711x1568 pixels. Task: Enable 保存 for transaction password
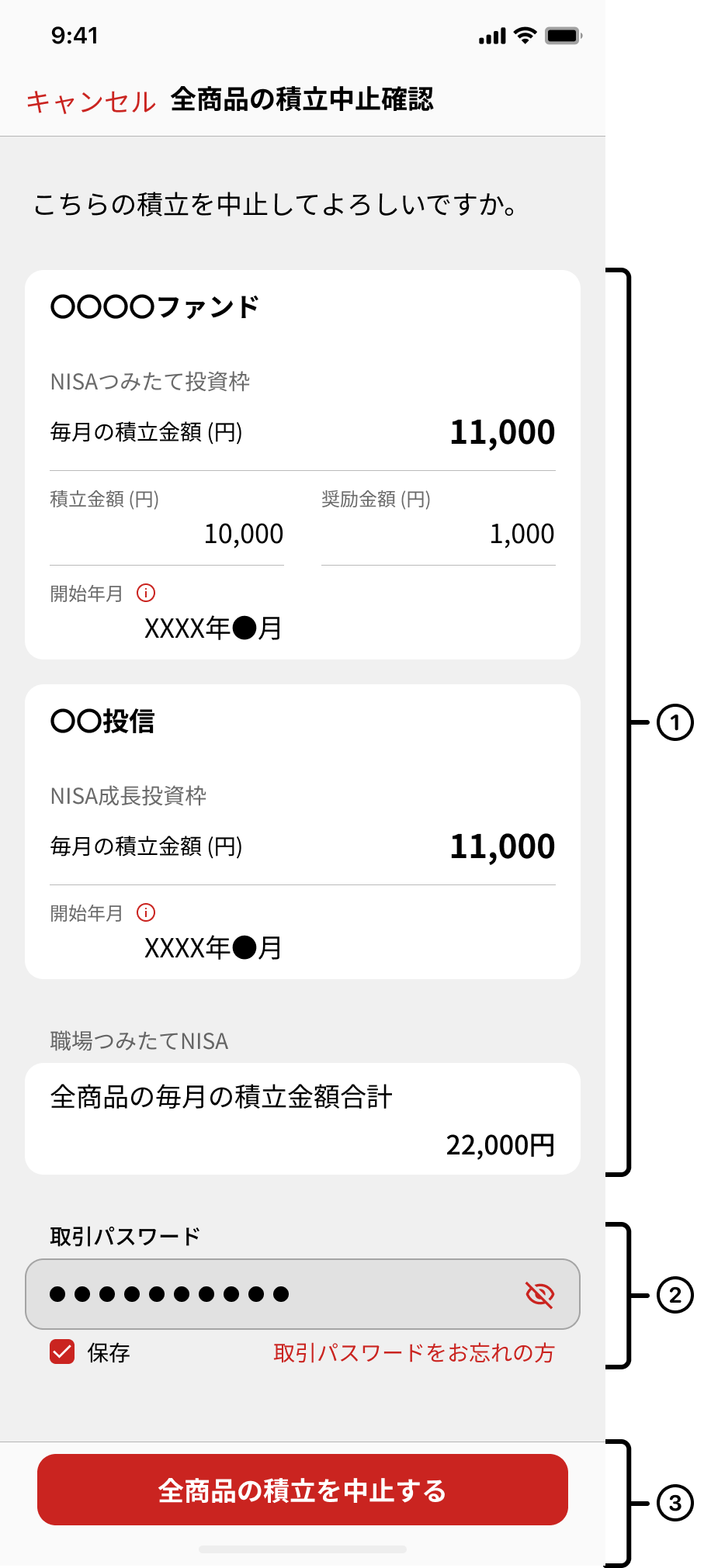click(x=61, y=1352)
